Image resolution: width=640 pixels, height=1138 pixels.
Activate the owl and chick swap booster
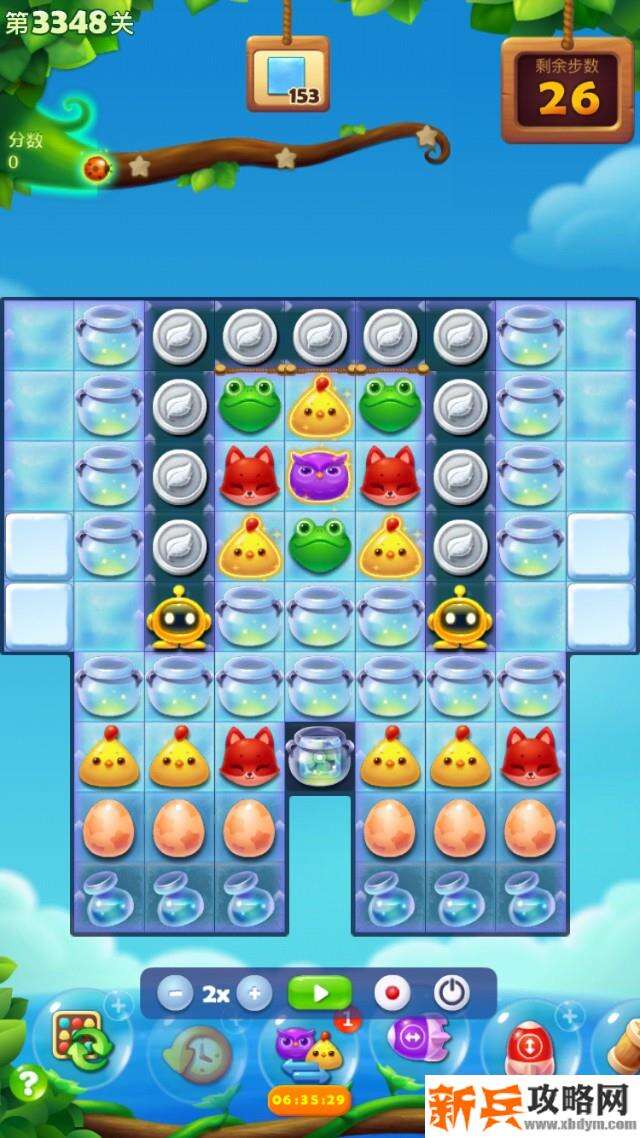[x=308, y=1052]
